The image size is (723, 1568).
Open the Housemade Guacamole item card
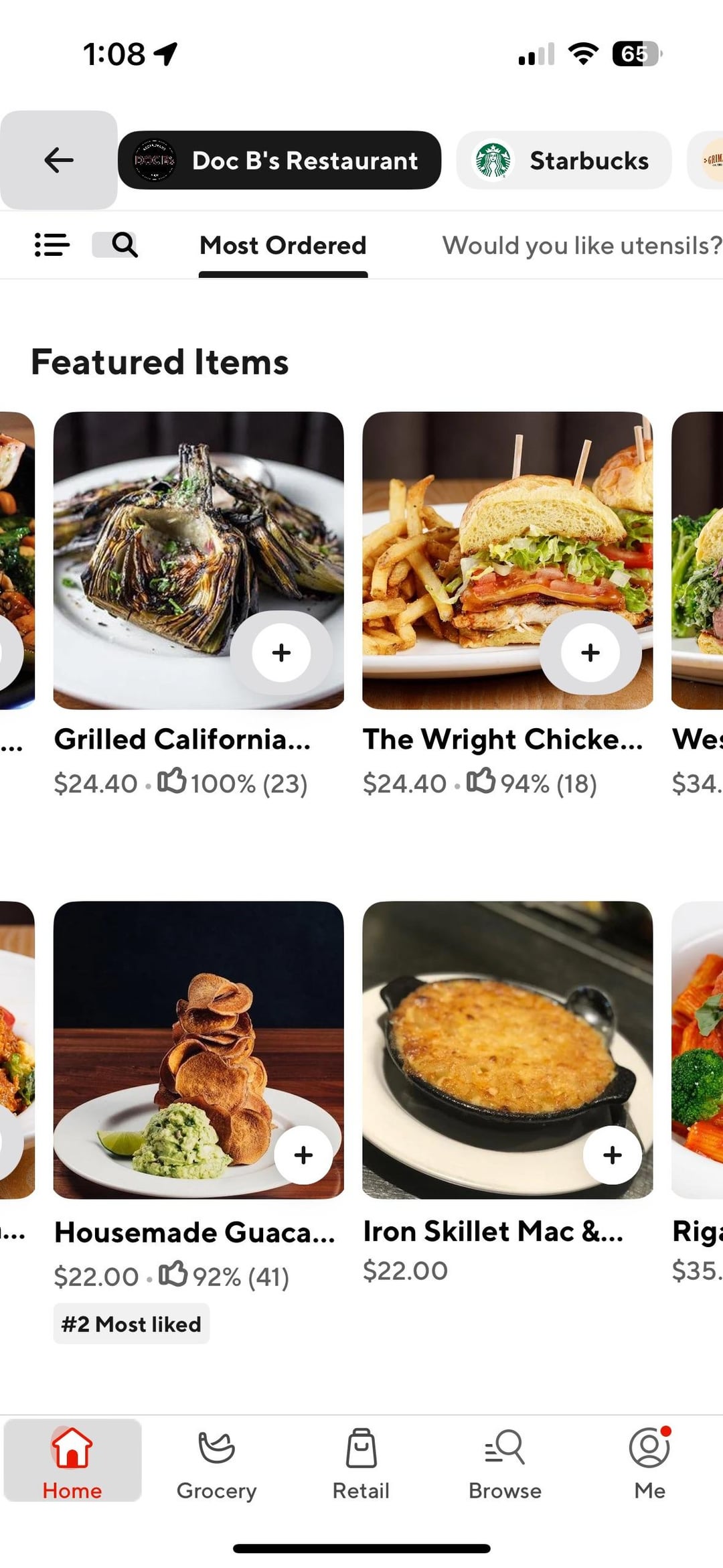[x=194, y=1232]
